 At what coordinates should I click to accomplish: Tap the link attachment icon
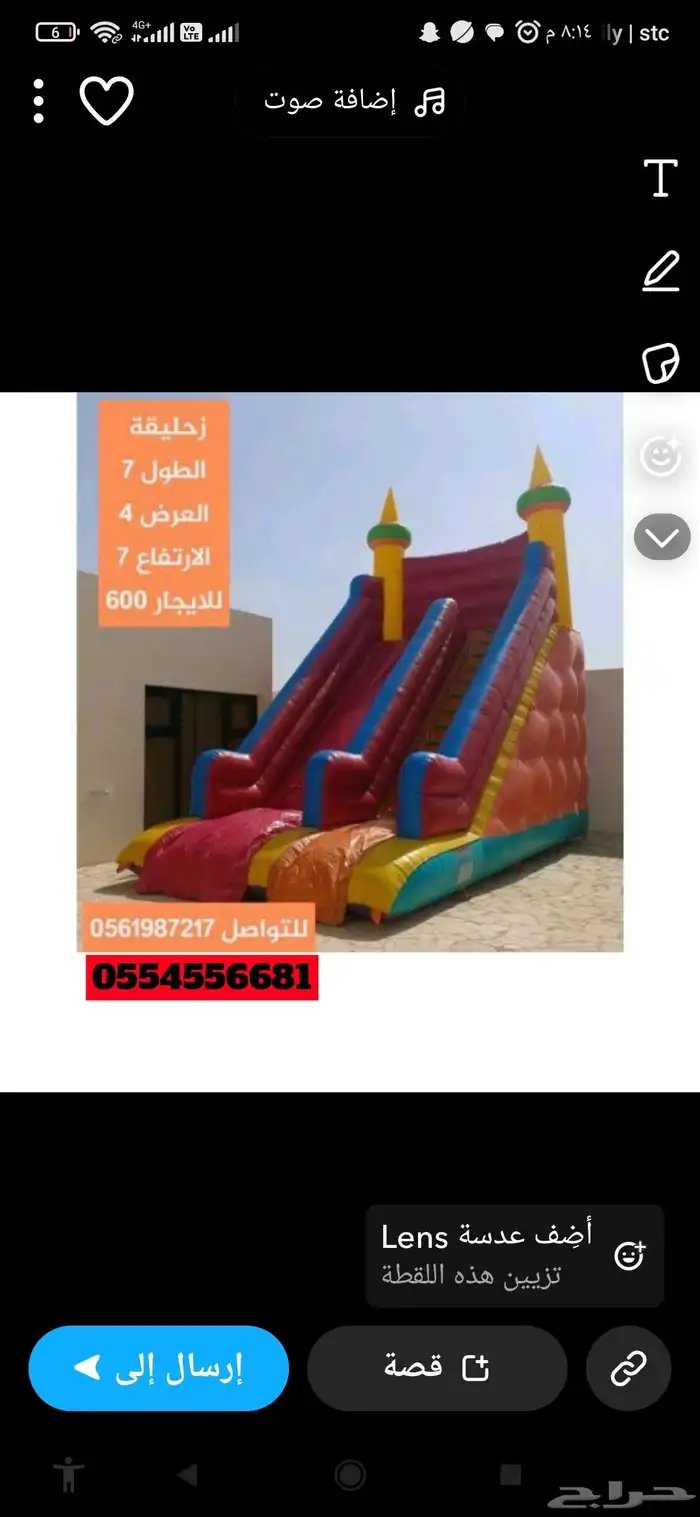point(628,1368)
